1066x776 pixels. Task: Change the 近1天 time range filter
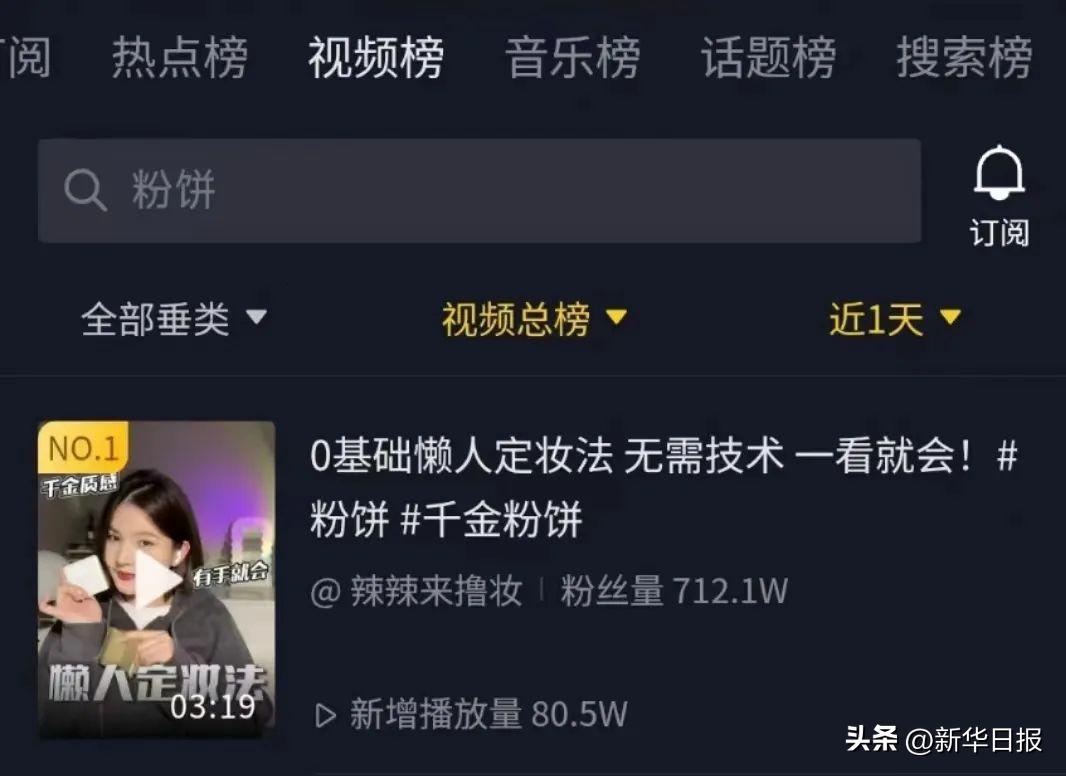[894, 320]
